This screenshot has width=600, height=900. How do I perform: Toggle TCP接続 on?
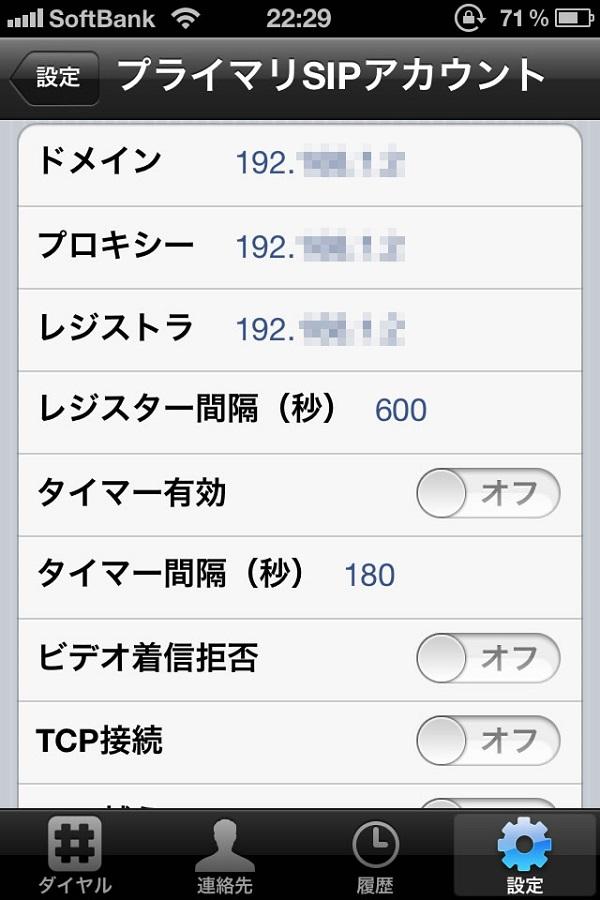pos(487,740)
